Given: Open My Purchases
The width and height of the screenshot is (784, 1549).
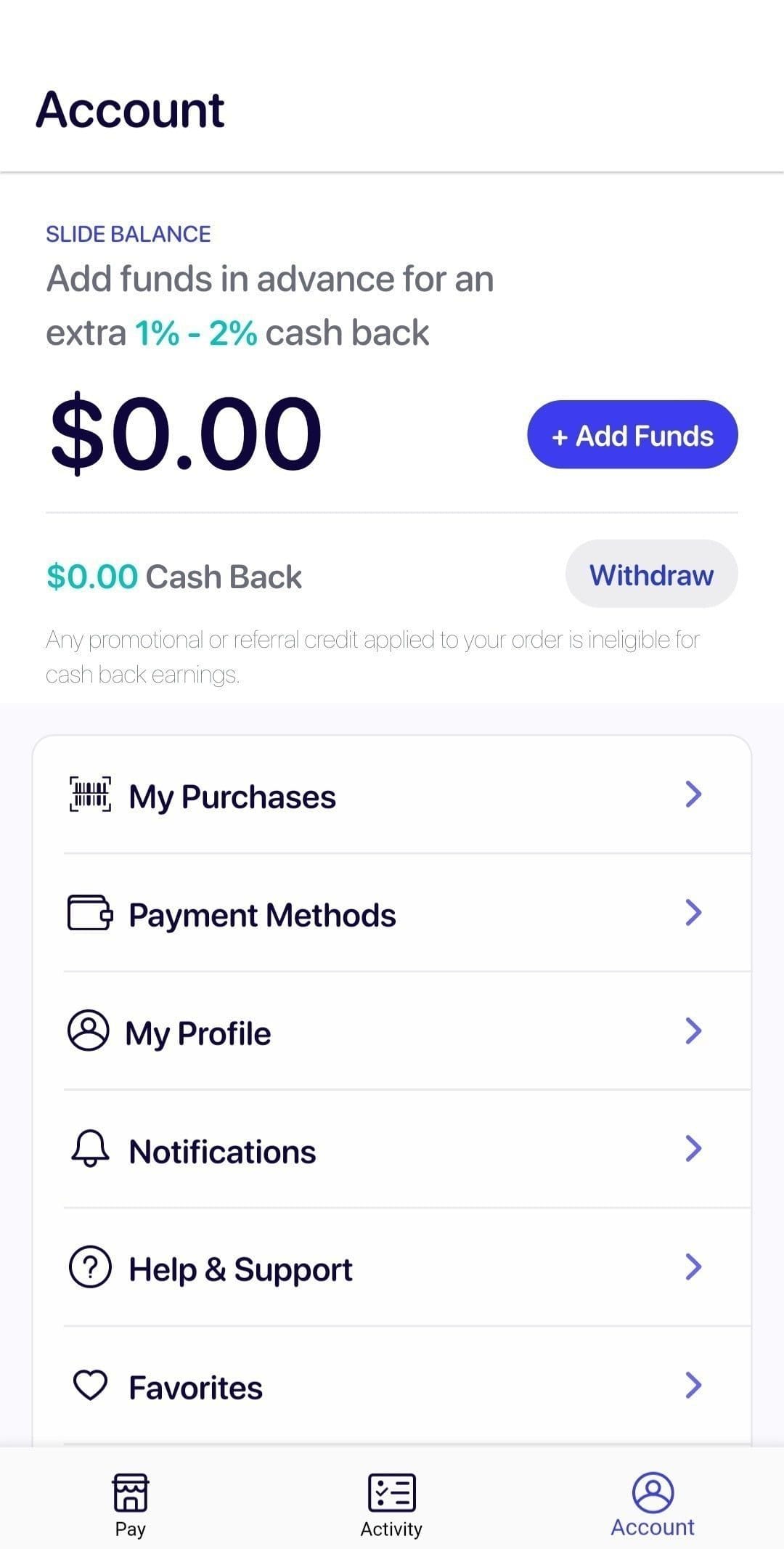Looking at the screenshot, I should tap(392, 795).
